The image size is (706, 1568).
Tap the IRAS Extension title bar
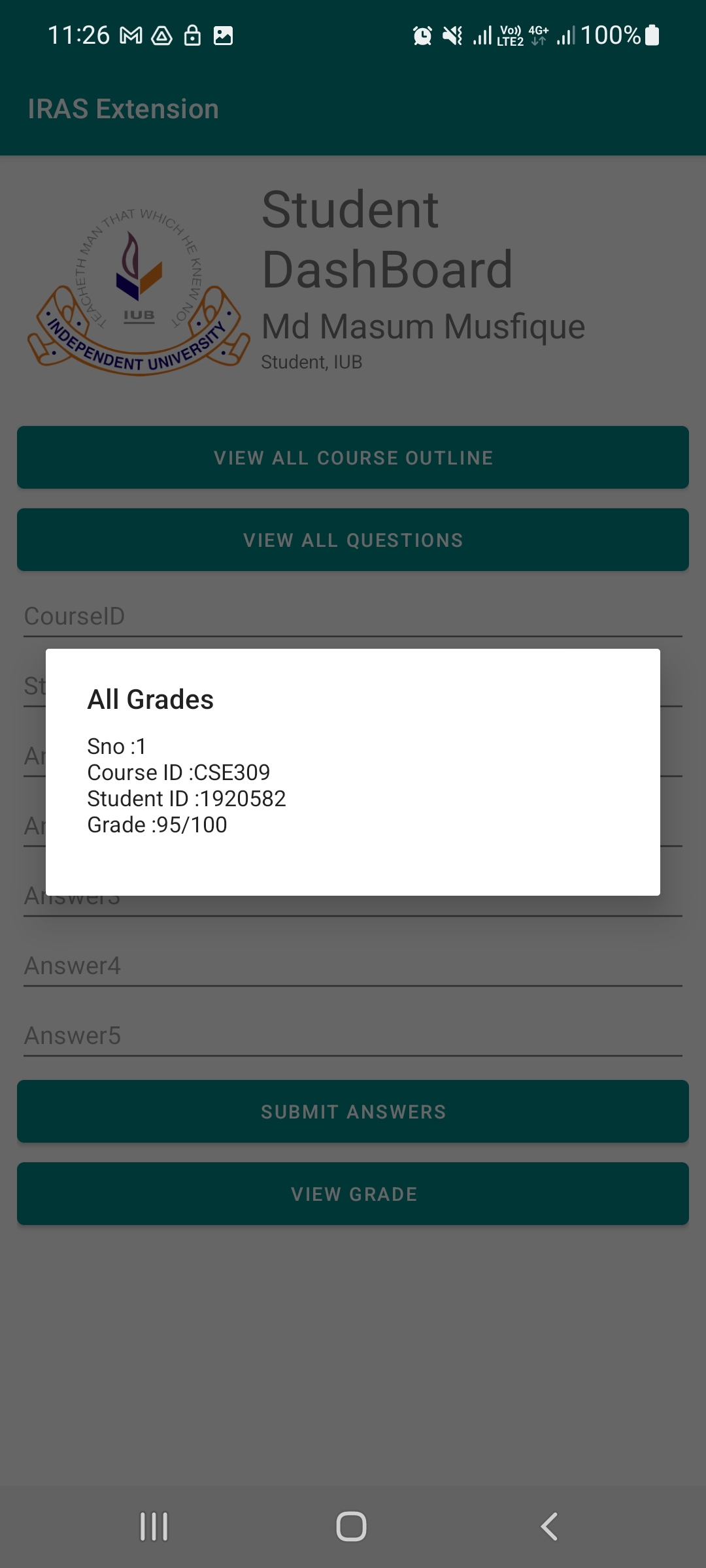click(x=124, y=108)
